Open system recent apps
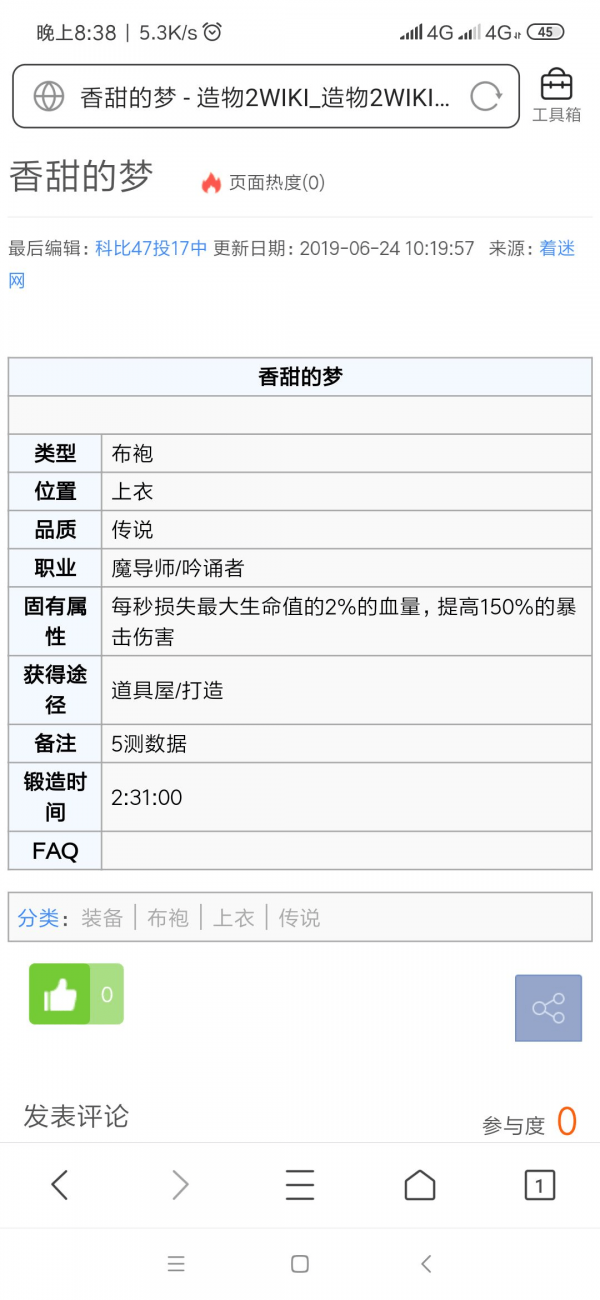Image resolution: width=600 pixels, height=1300 pixels. point(176,1264)
